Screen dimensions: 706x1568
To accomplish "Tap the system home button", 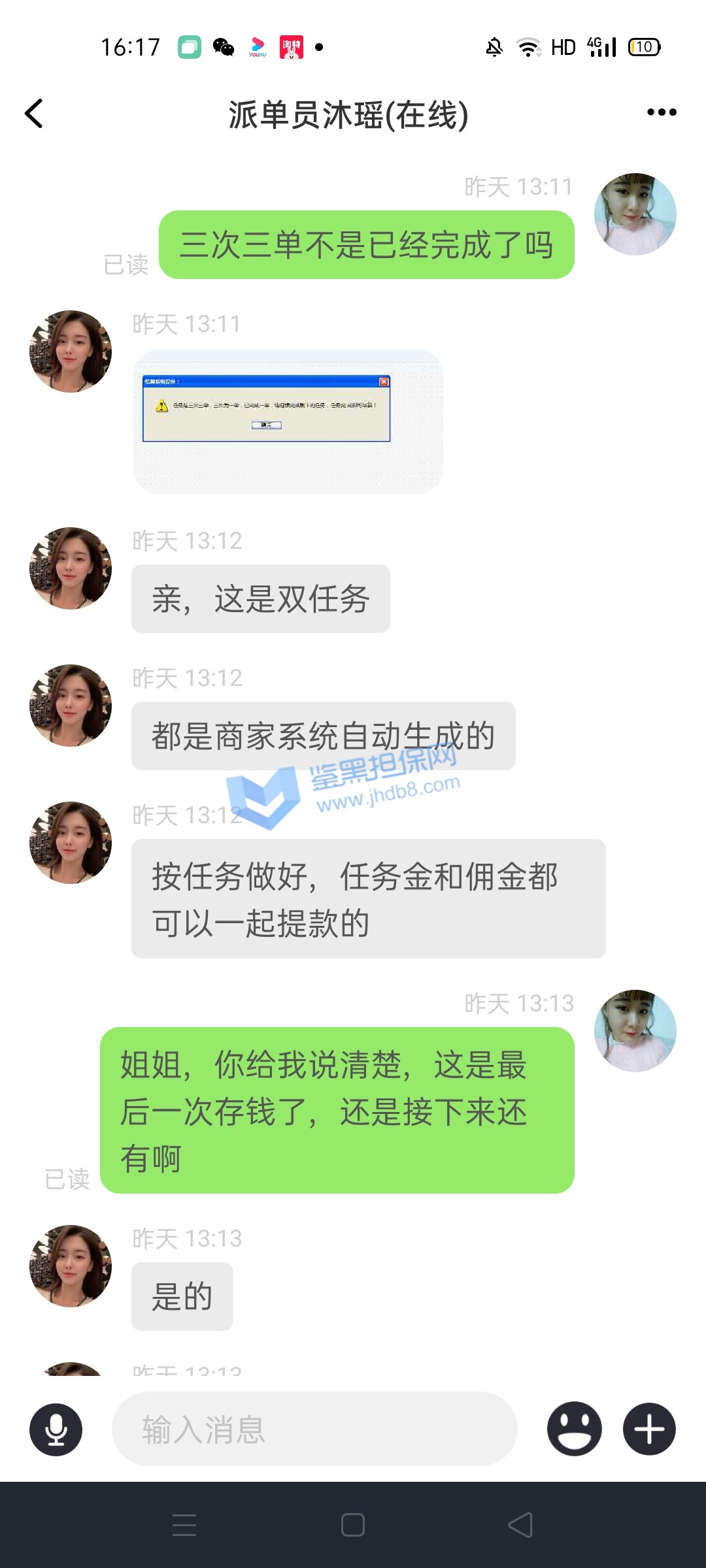I will (x=353, y=1525).
